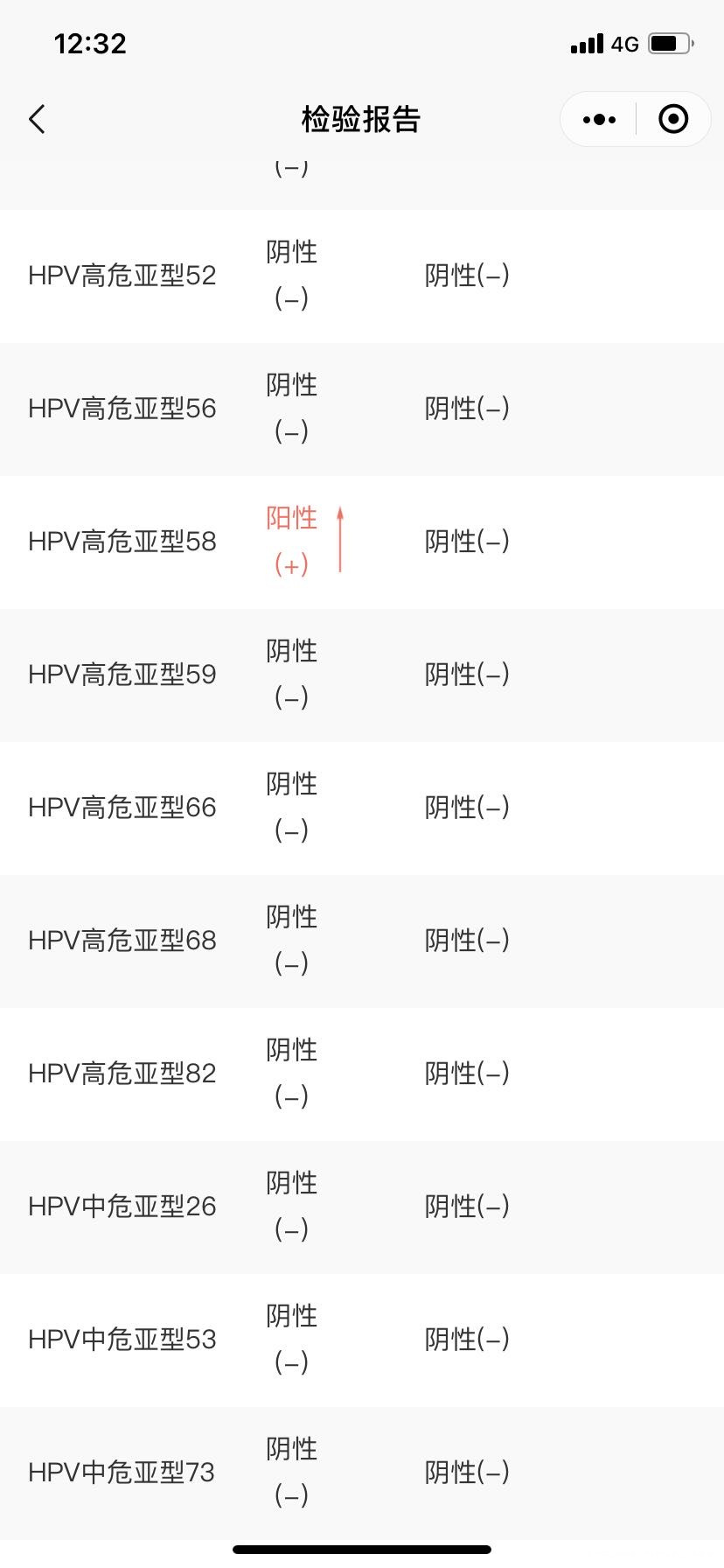Tap the 检验报告 title
The height and width of the screenshot is (1568, 724).
pos(362,120)
